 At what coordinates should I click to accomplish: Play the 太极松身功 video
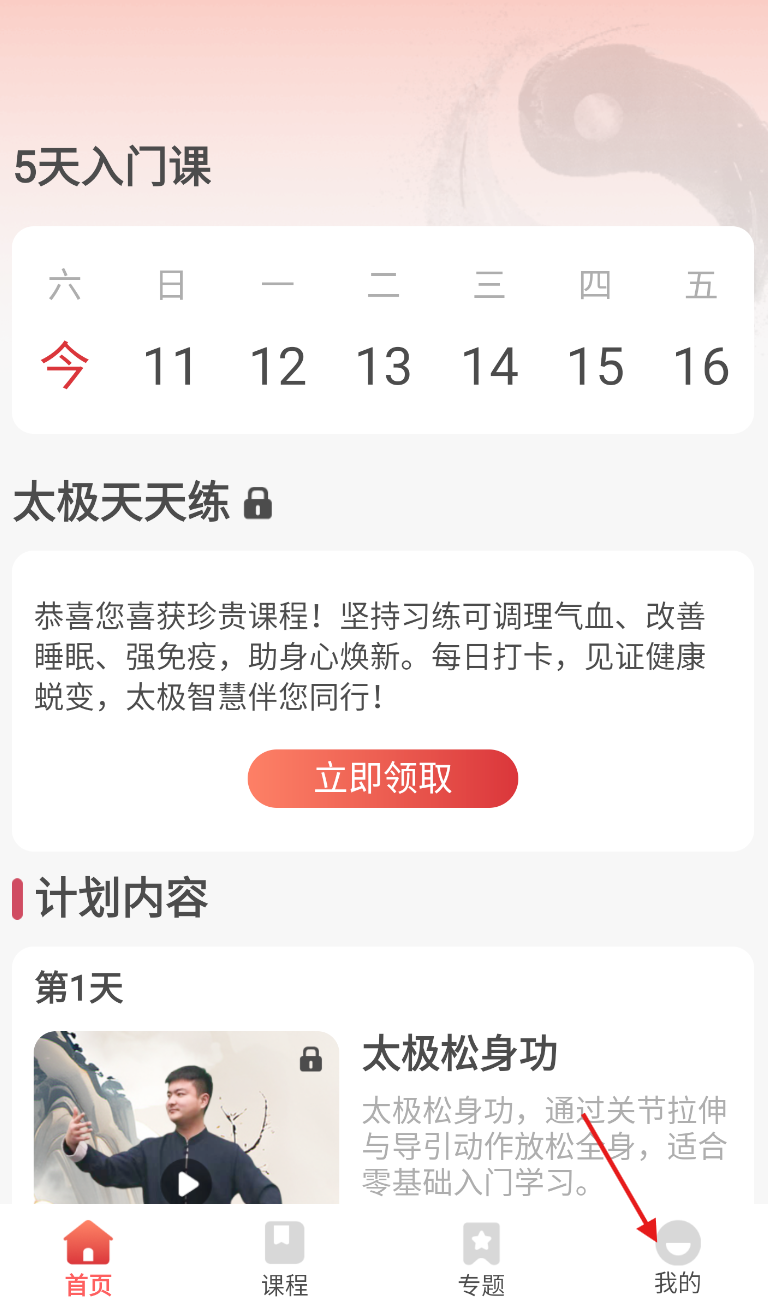click(x=187, y=1184)
